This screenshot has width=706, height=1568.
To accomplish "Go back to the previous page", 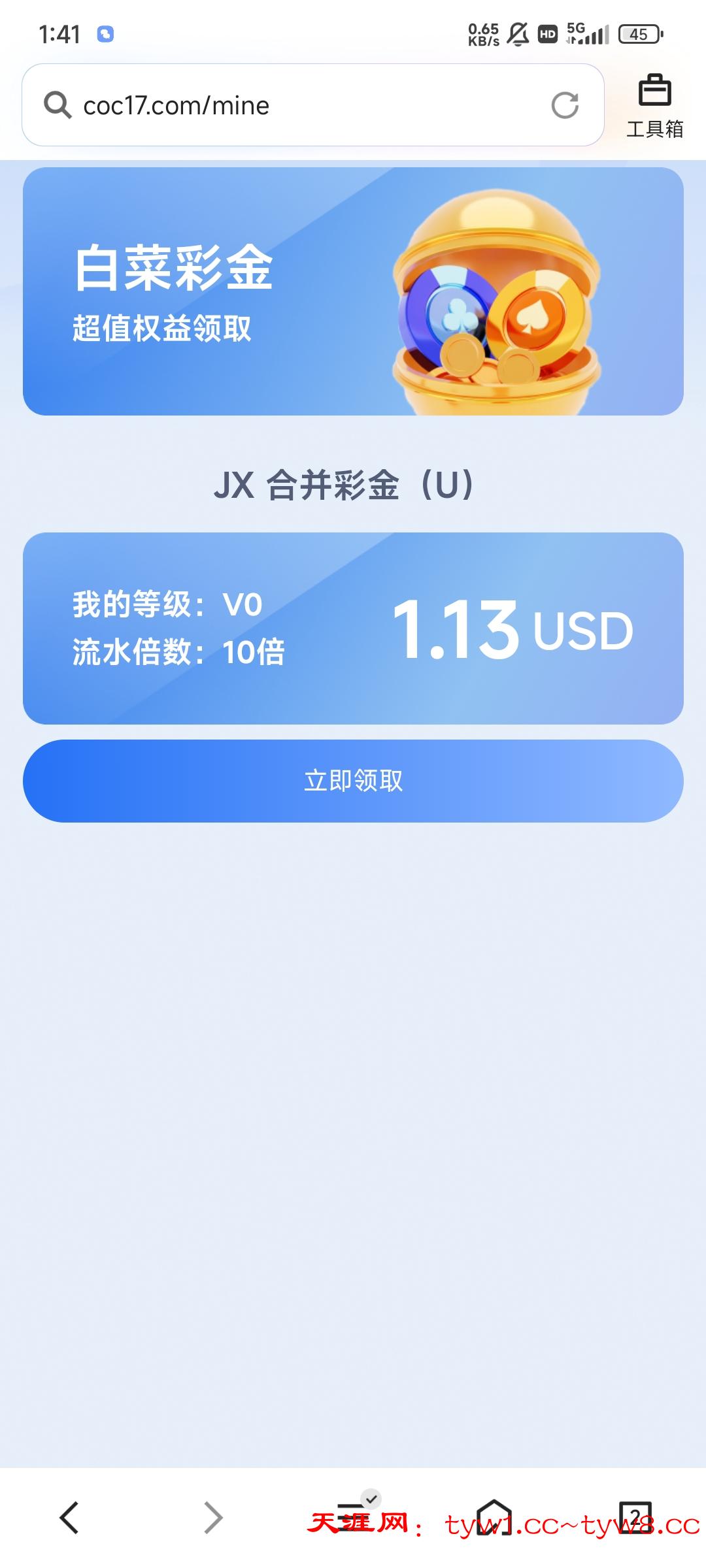I will tap(69, 1517).
